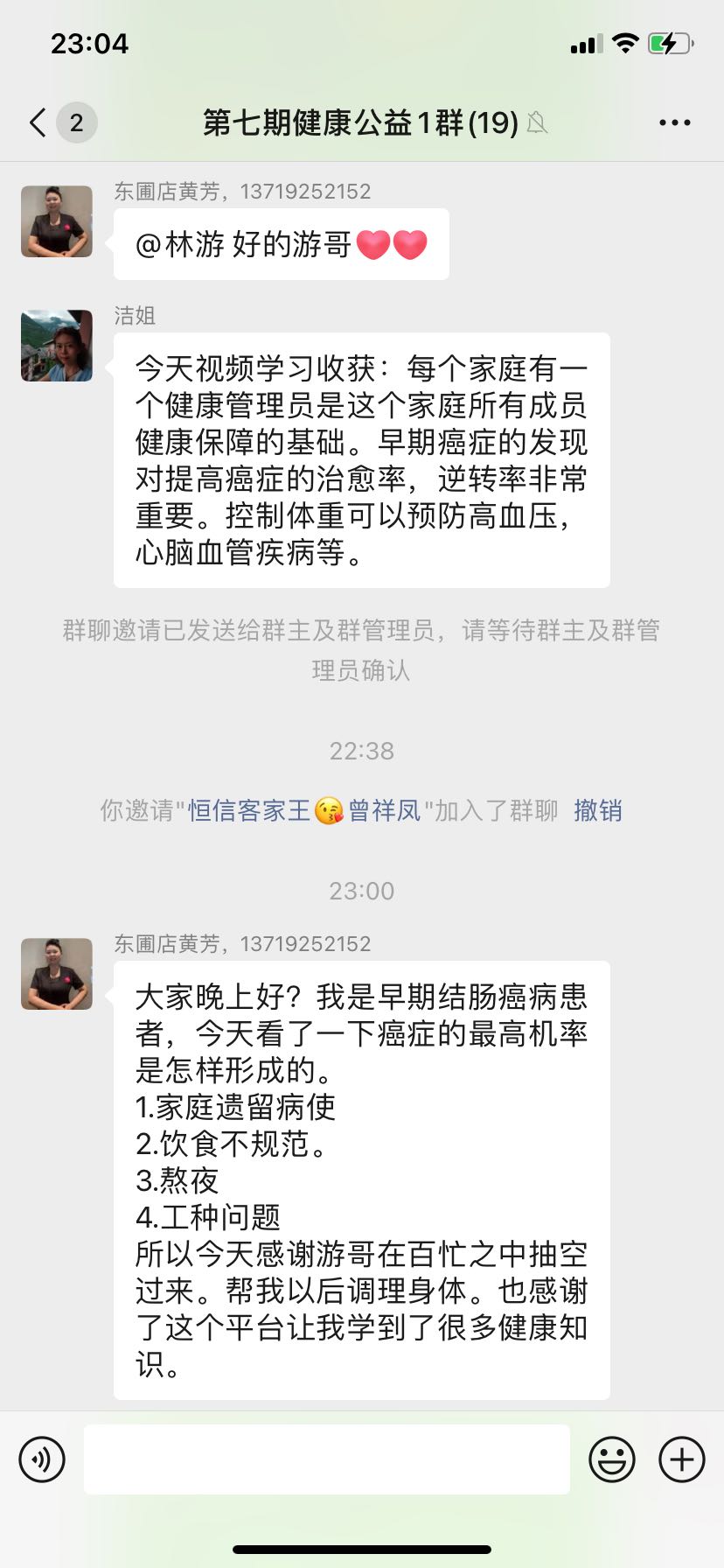Open 东圃店黄芳's avatar beside 大家晚上好 message

(x=57, y=974)
